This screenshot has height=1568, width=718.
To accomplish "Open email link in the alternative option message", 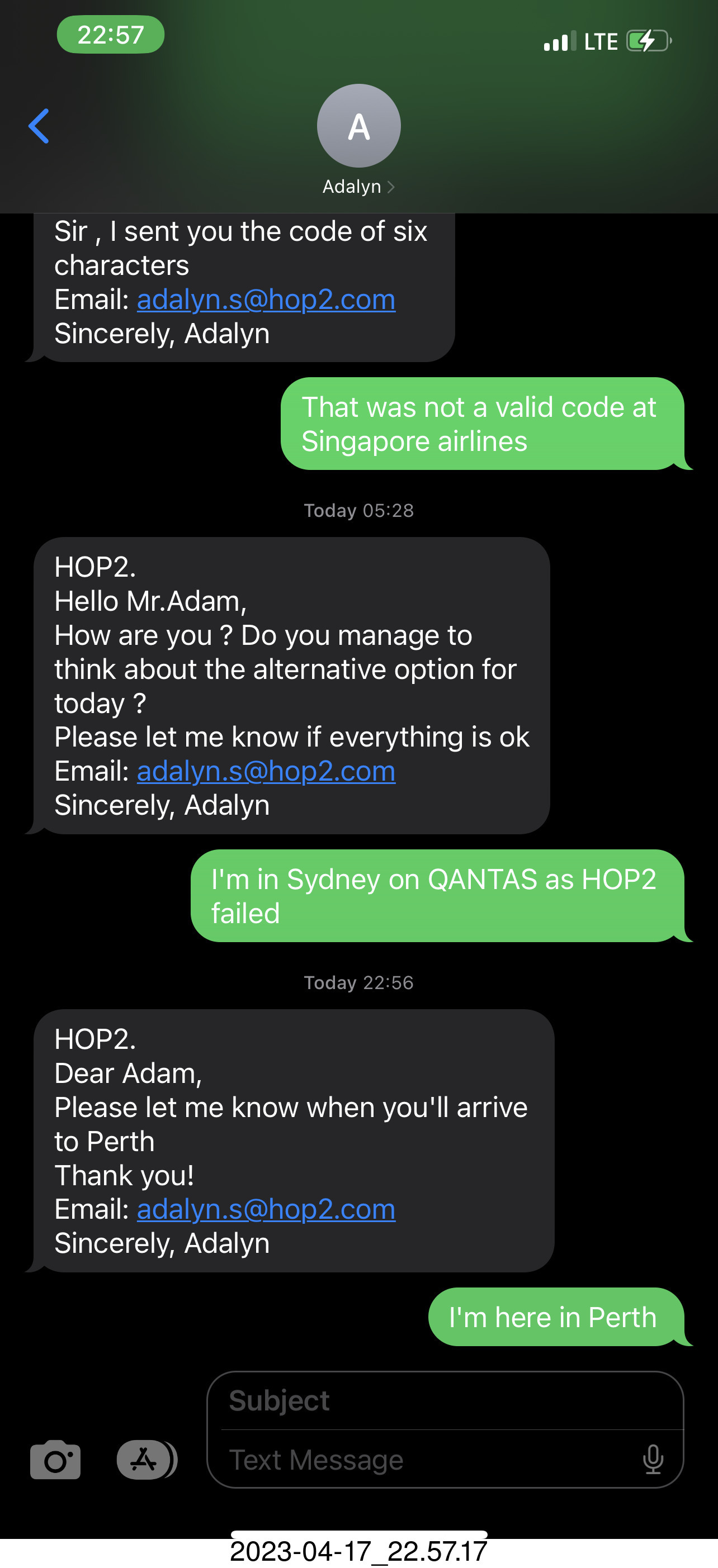I will [266, 771].
